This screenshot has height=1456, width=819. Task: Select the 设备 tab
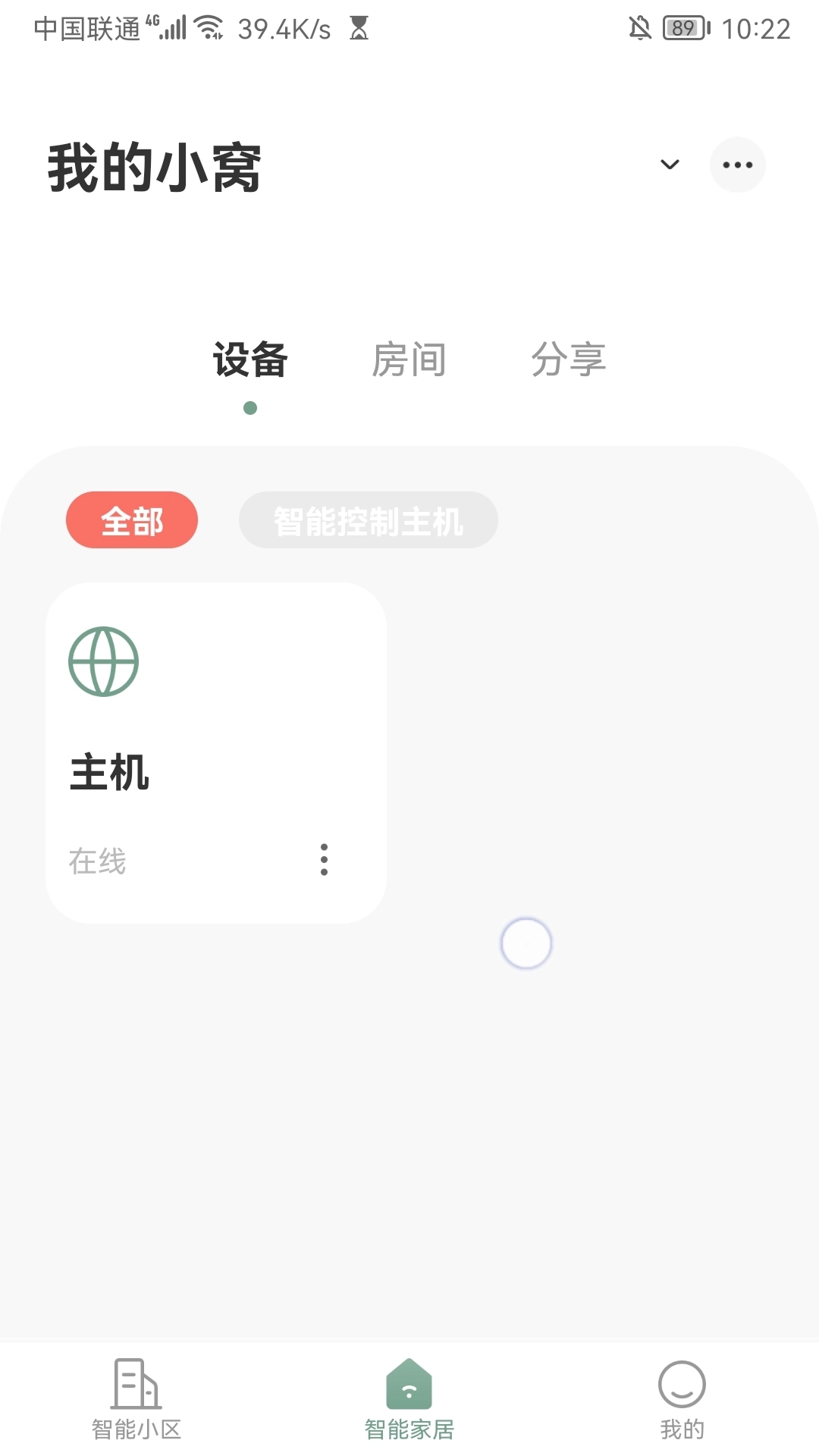[x=250, y=359]
